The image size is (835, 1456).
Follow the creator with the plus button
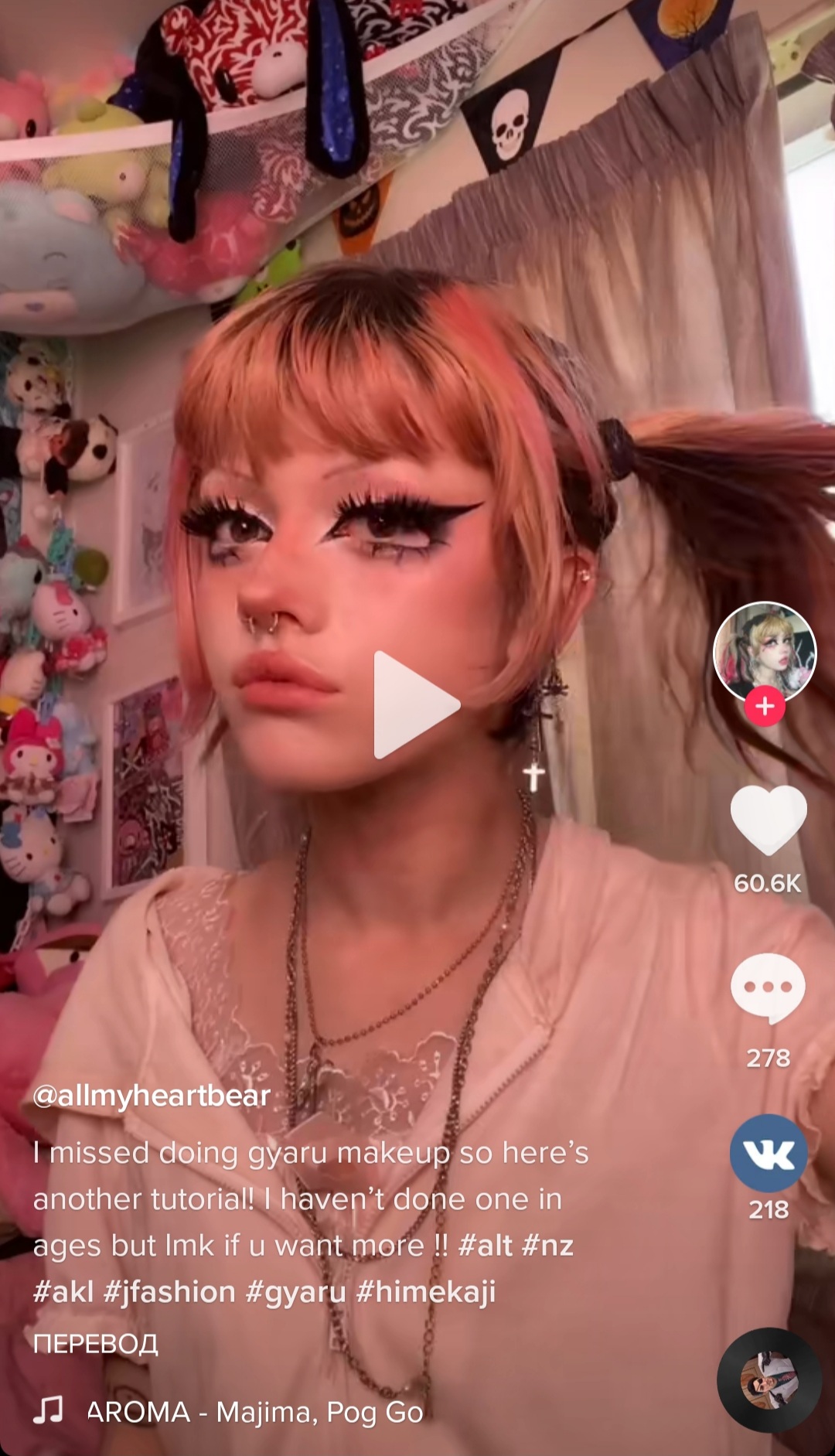tap(765, 706)
